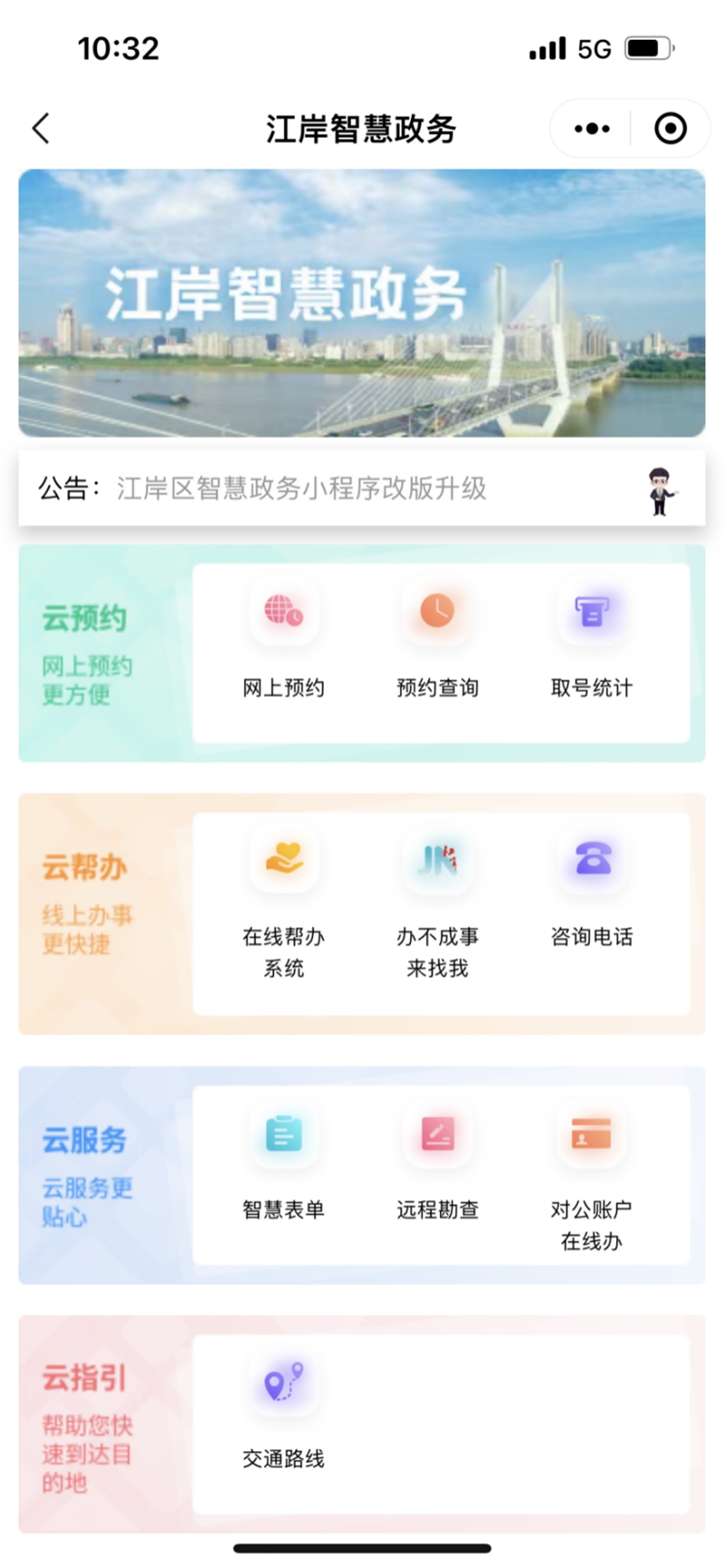Screen dimensions: 724x1568
Task: Go back with the top-left arrow
Action: tap(41, 129)
